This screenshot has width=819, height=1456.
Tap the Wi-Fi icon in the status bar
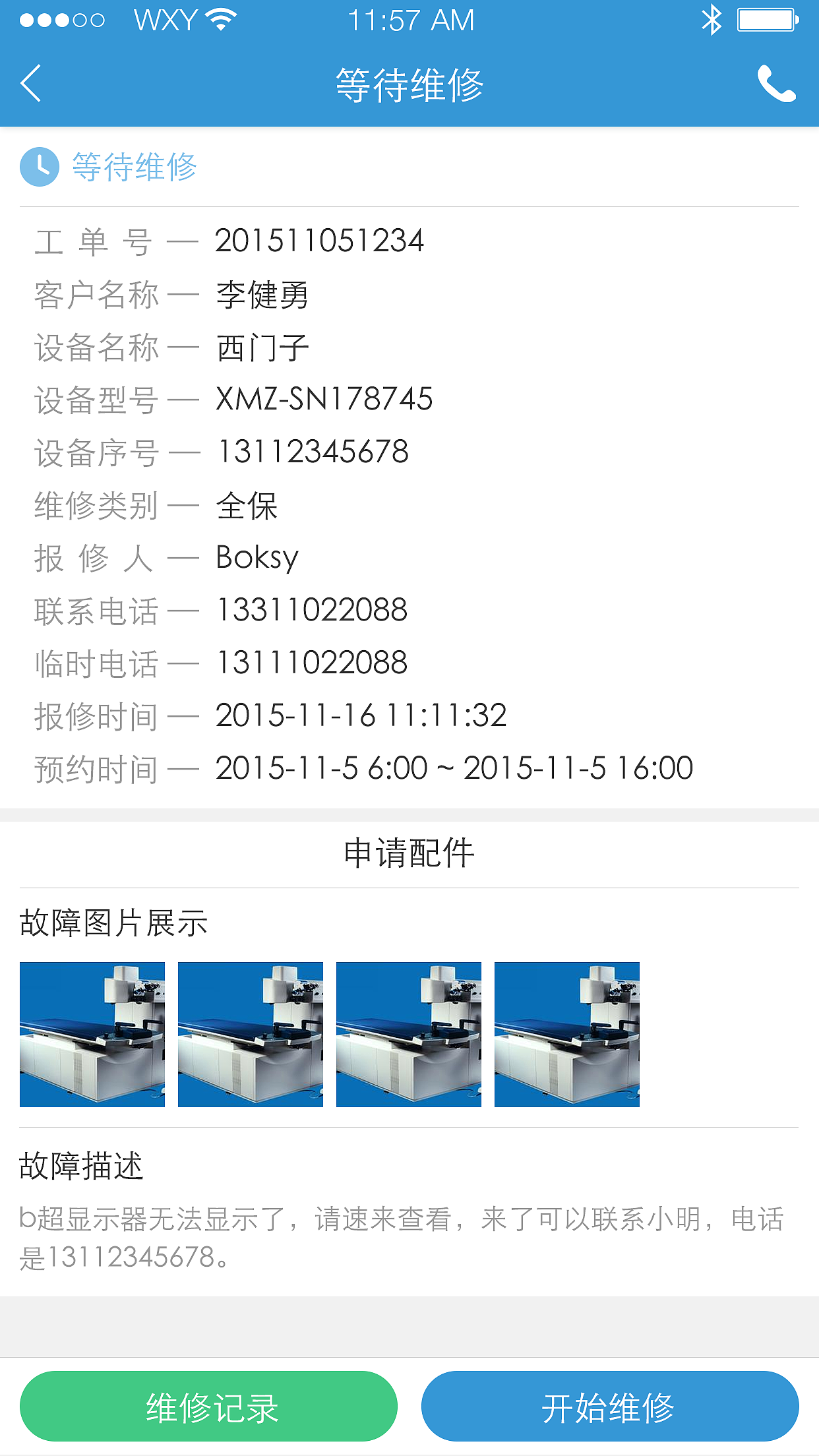218,20
